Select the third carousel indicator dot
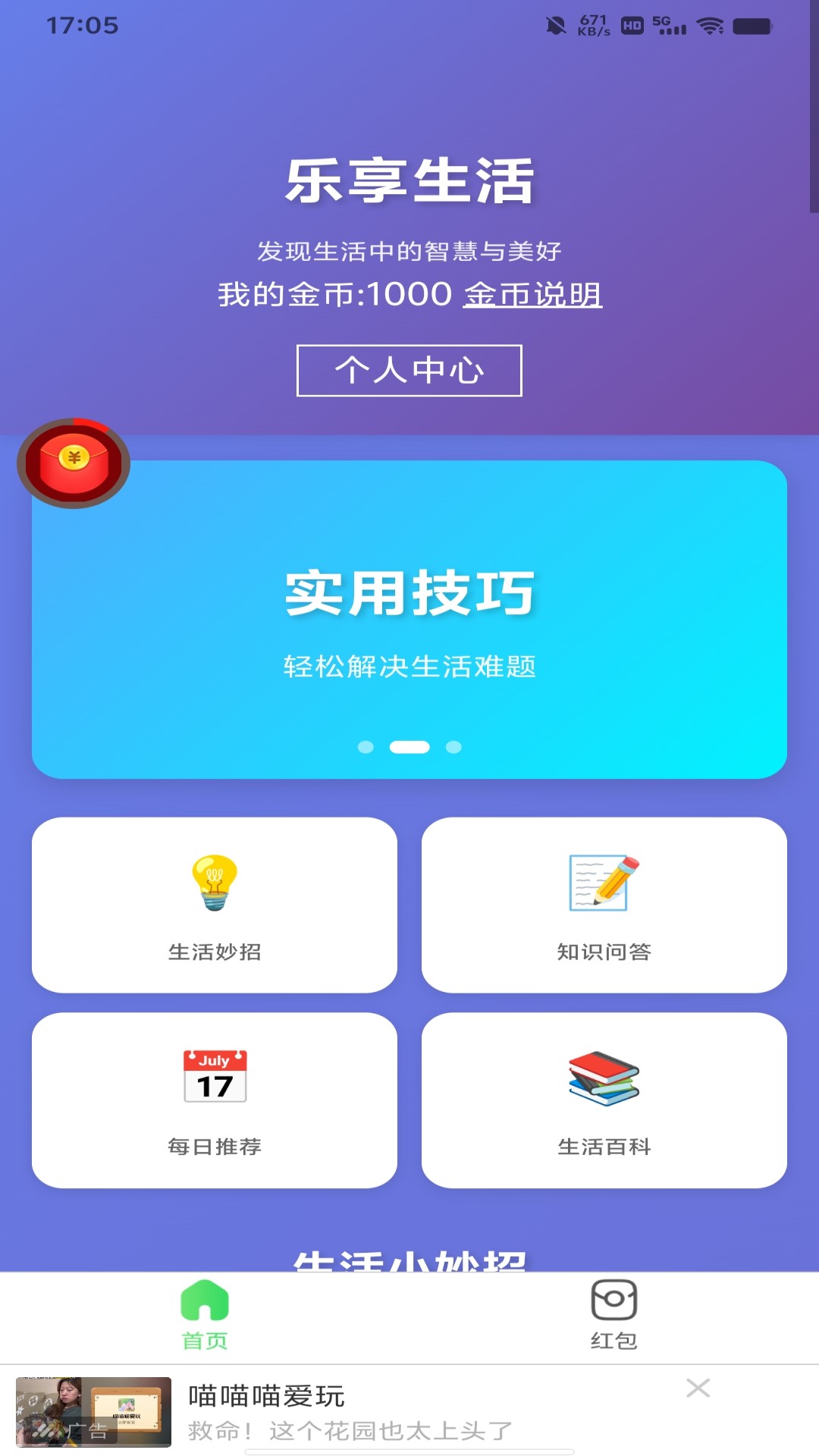 (452, 747)
